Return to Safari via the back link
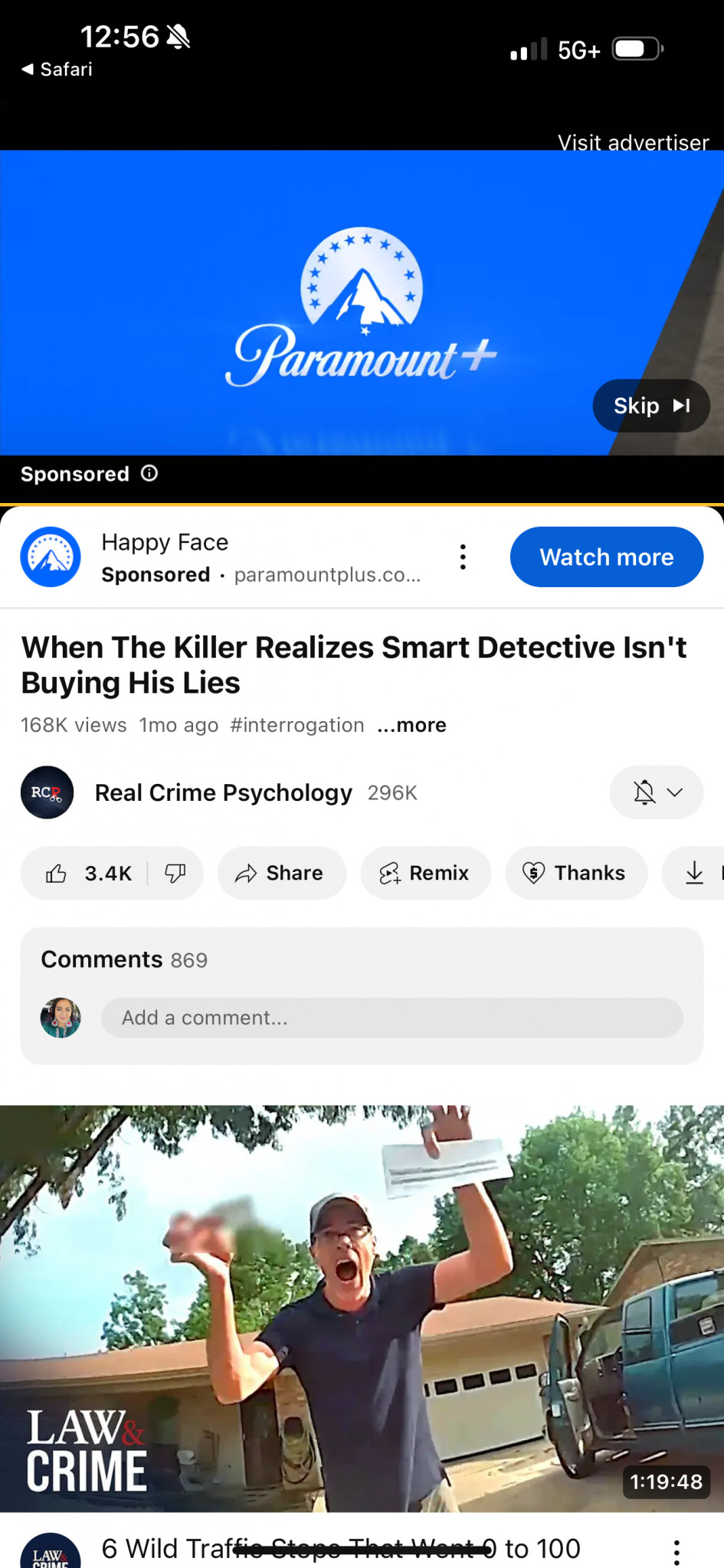This screenshot has height=1568, width=724. pos(57,70)
